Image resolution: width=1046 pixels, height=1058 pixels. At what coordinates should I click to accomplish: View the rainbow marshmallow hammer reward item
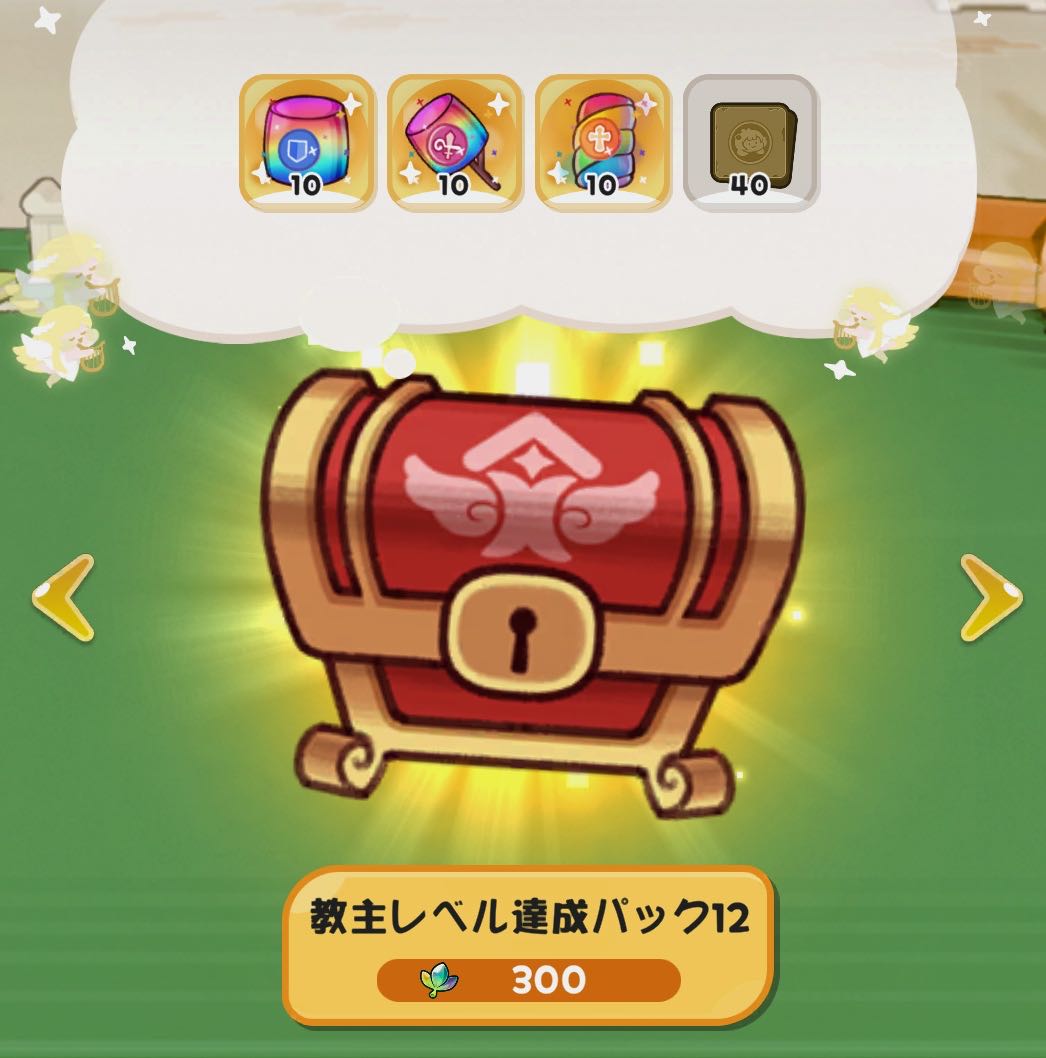[455, 142]
